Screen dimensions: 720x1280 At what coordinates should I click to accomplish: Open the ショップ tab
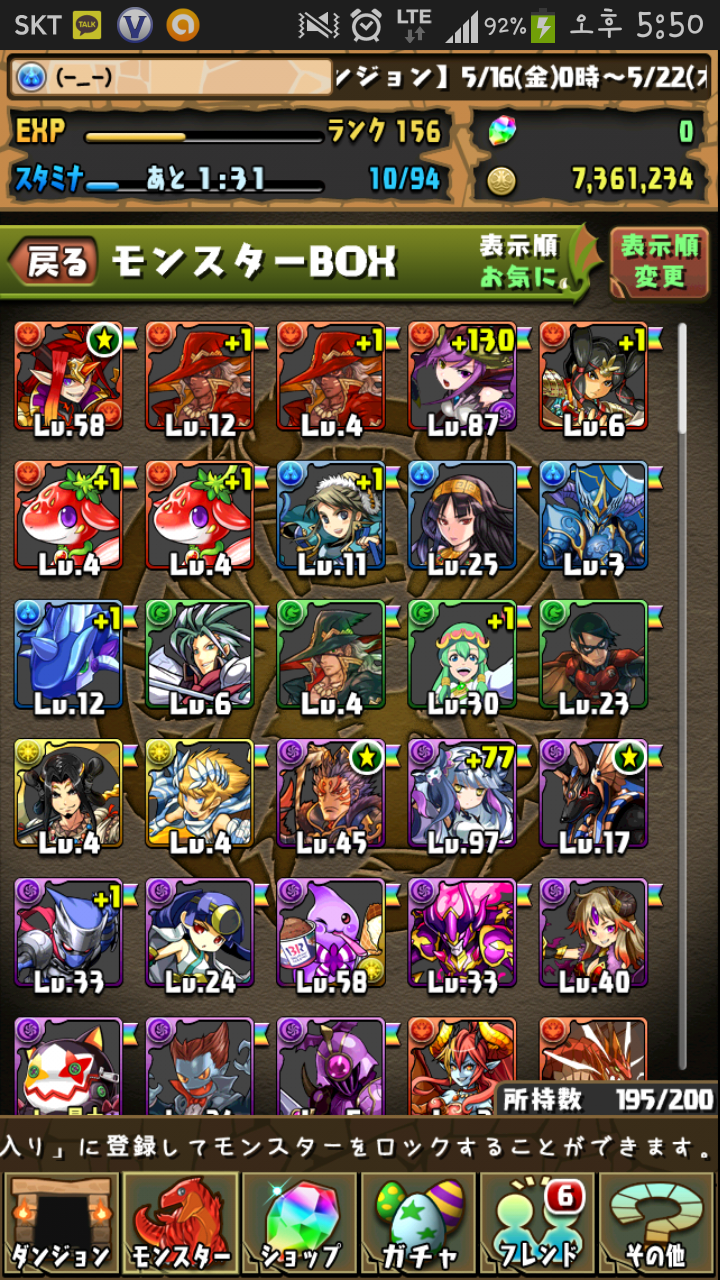[x=299, y=1225]
